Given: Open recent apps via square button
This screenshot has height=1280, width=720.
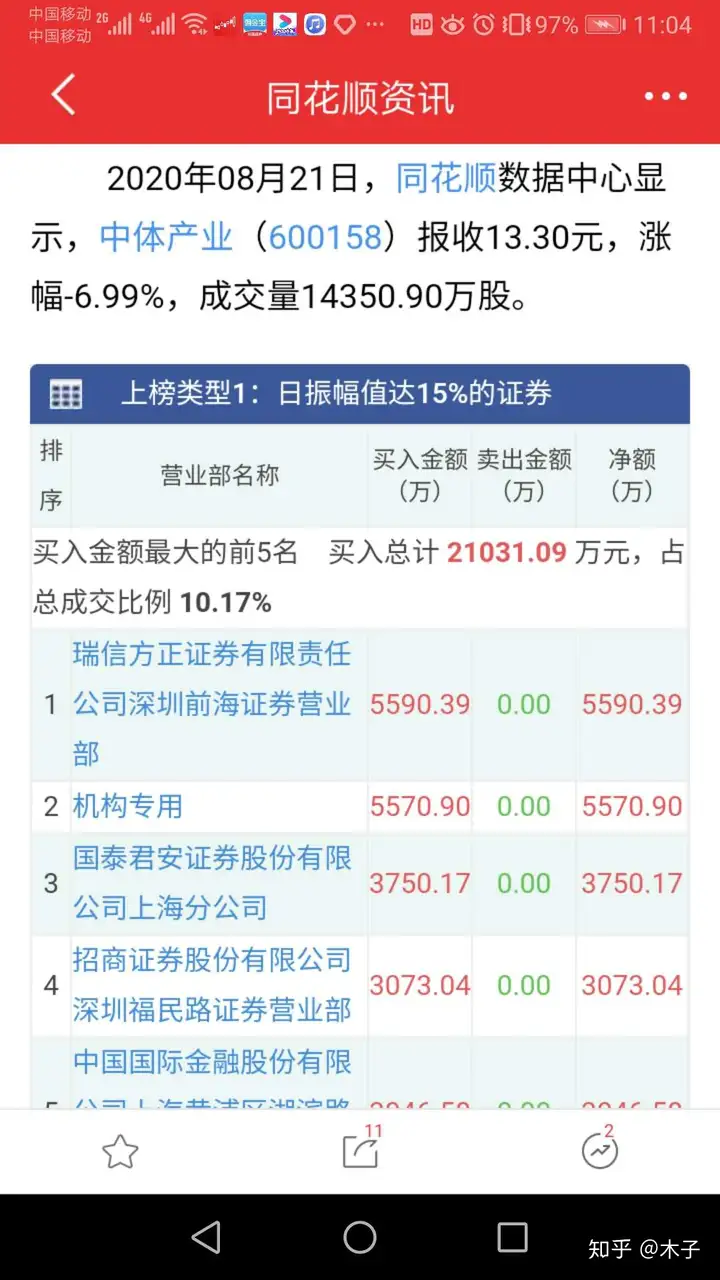Looking at the screenshot, I should click(512, 1238).
